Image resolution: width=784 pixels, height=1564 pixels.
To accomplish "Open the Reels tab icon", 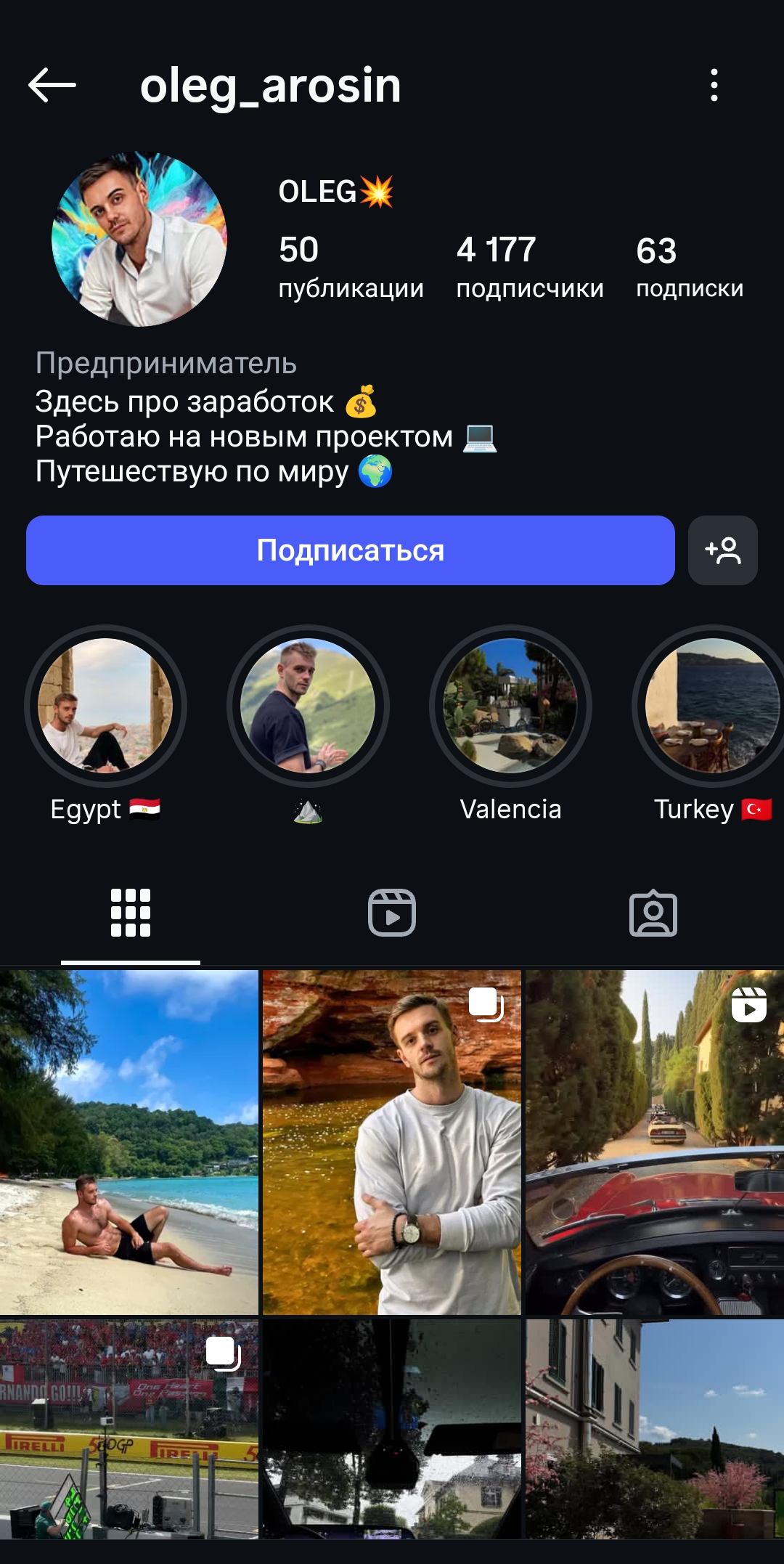I will [x=391, y=913].
